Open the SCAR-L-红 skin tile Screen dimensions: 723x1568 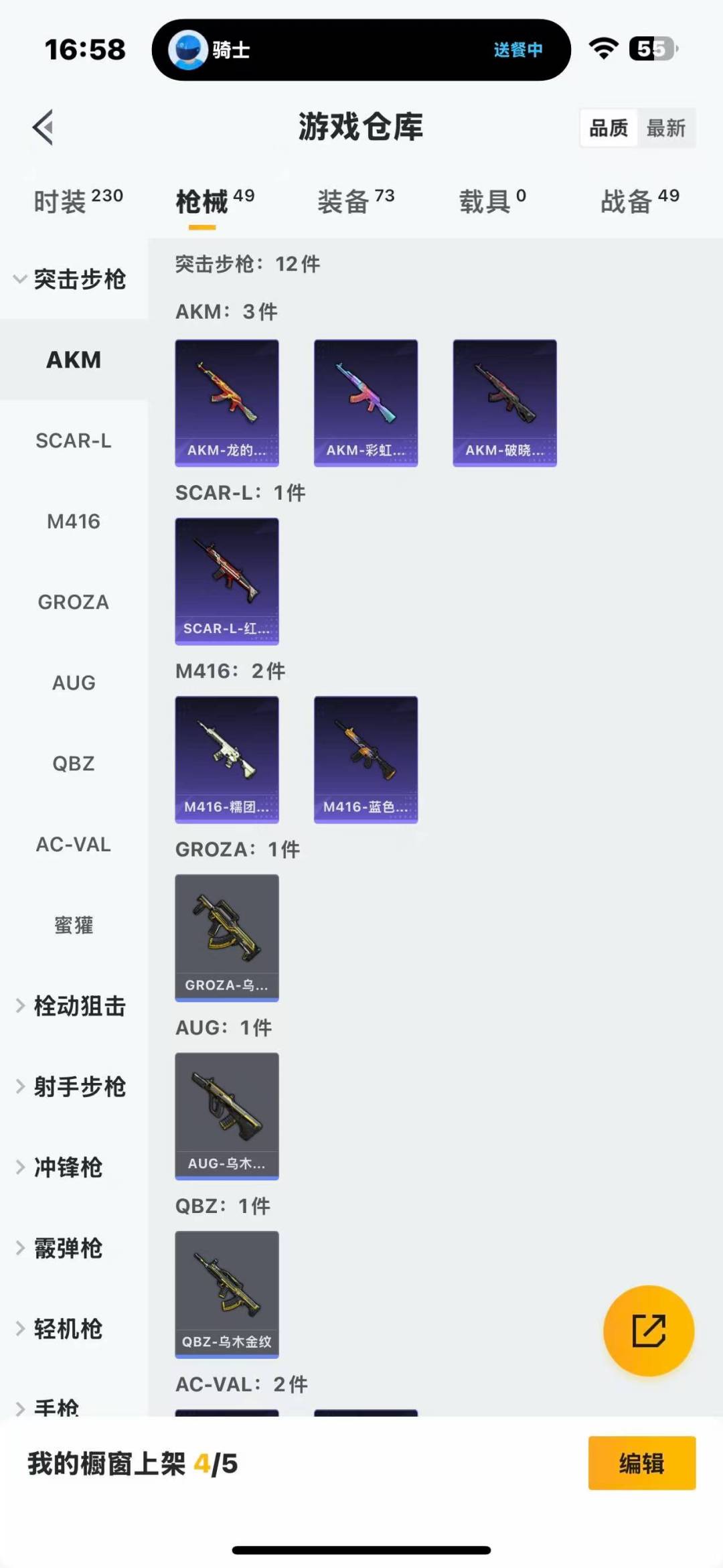click(x=227, y=581)
